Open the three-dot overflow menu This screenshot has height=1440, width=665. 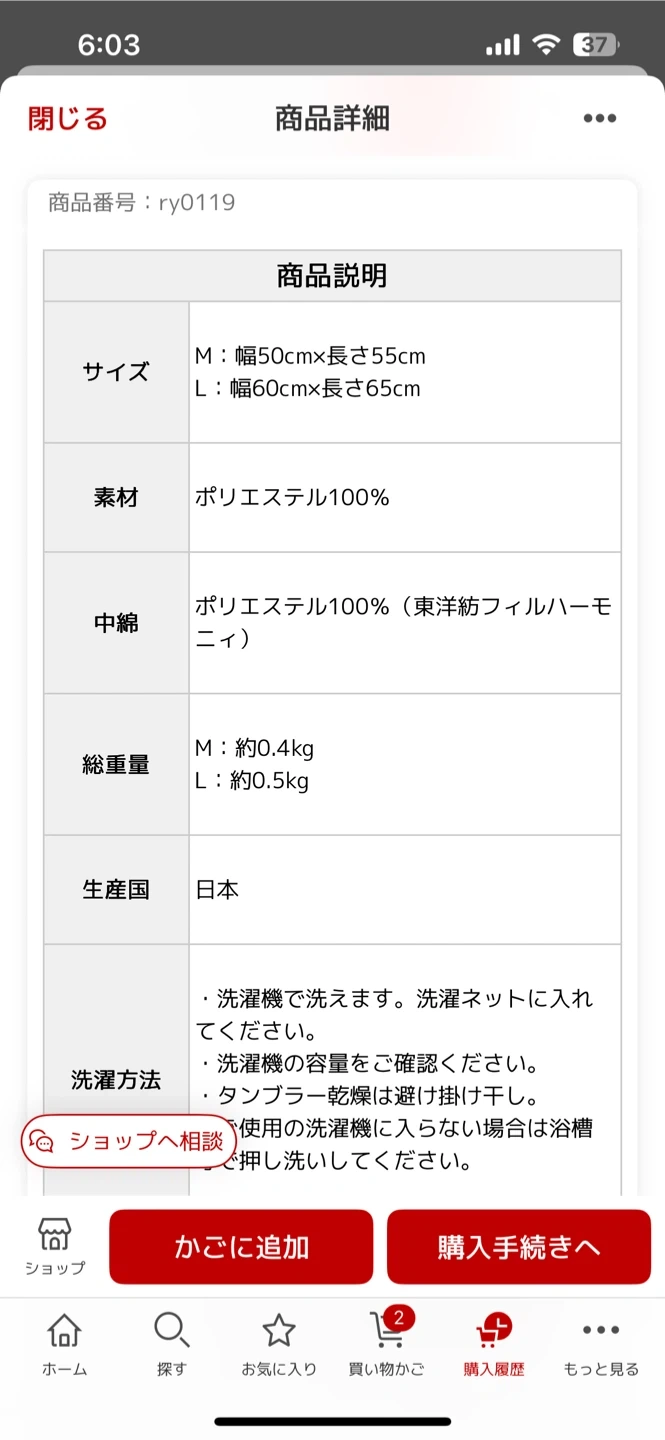click(x=599, y=119)
